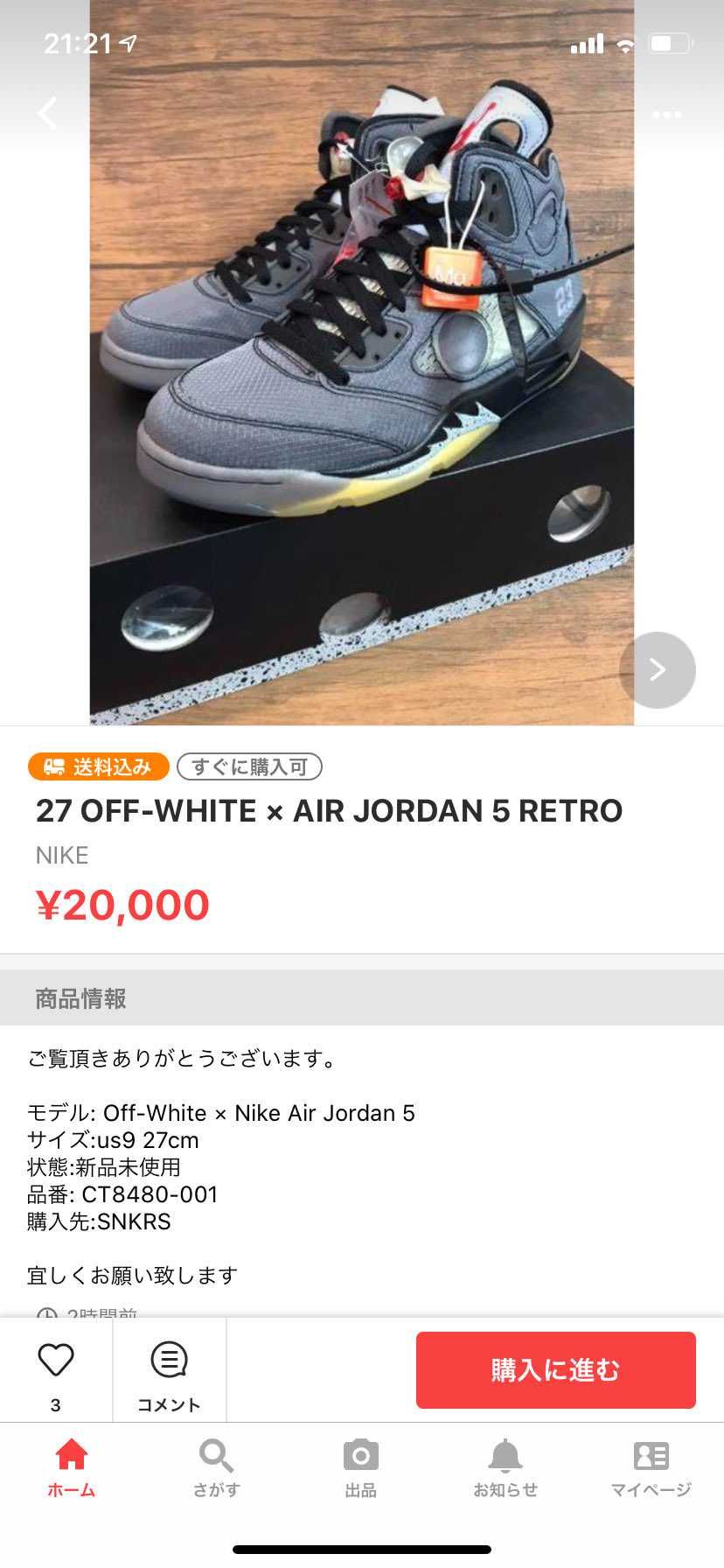Open the three-dot options menu
Viewport: 724px width, 1568px height.
pyautogui.click(x=666, y=113)
